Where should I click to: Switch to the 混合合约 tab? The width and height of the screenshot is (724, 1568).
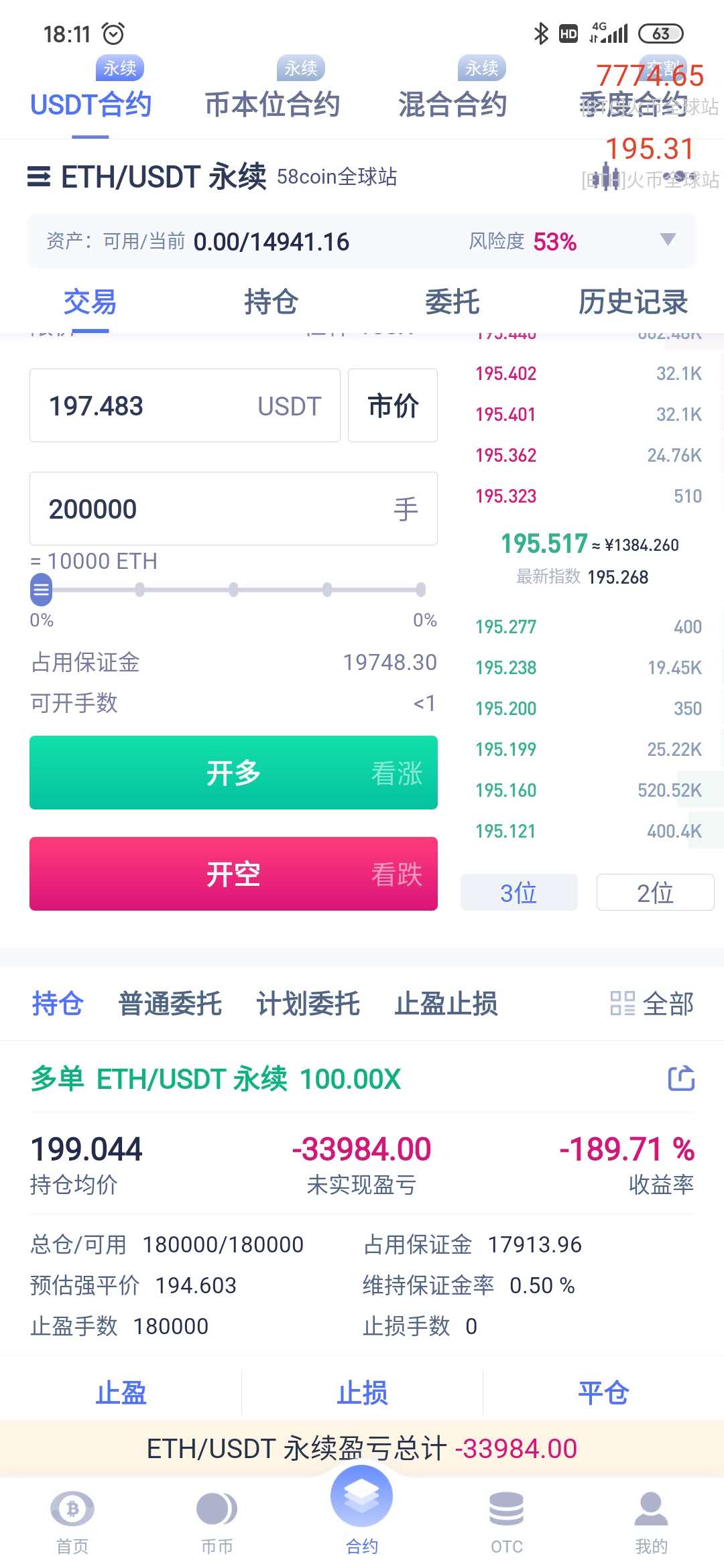tap(452, 105)
